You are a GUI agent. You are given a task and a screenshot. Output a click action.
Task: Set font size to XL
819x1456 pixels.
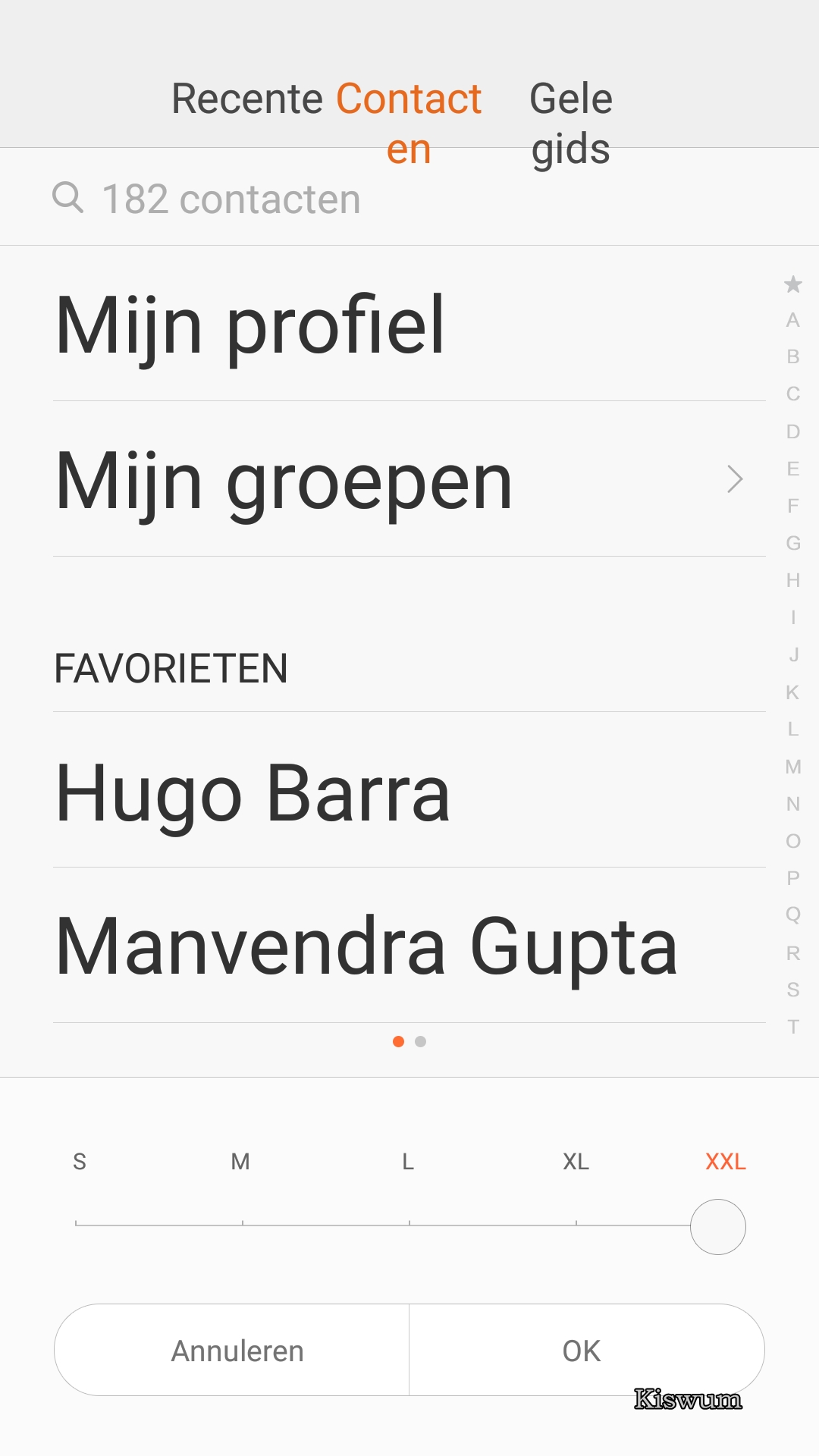[576, 1162]
